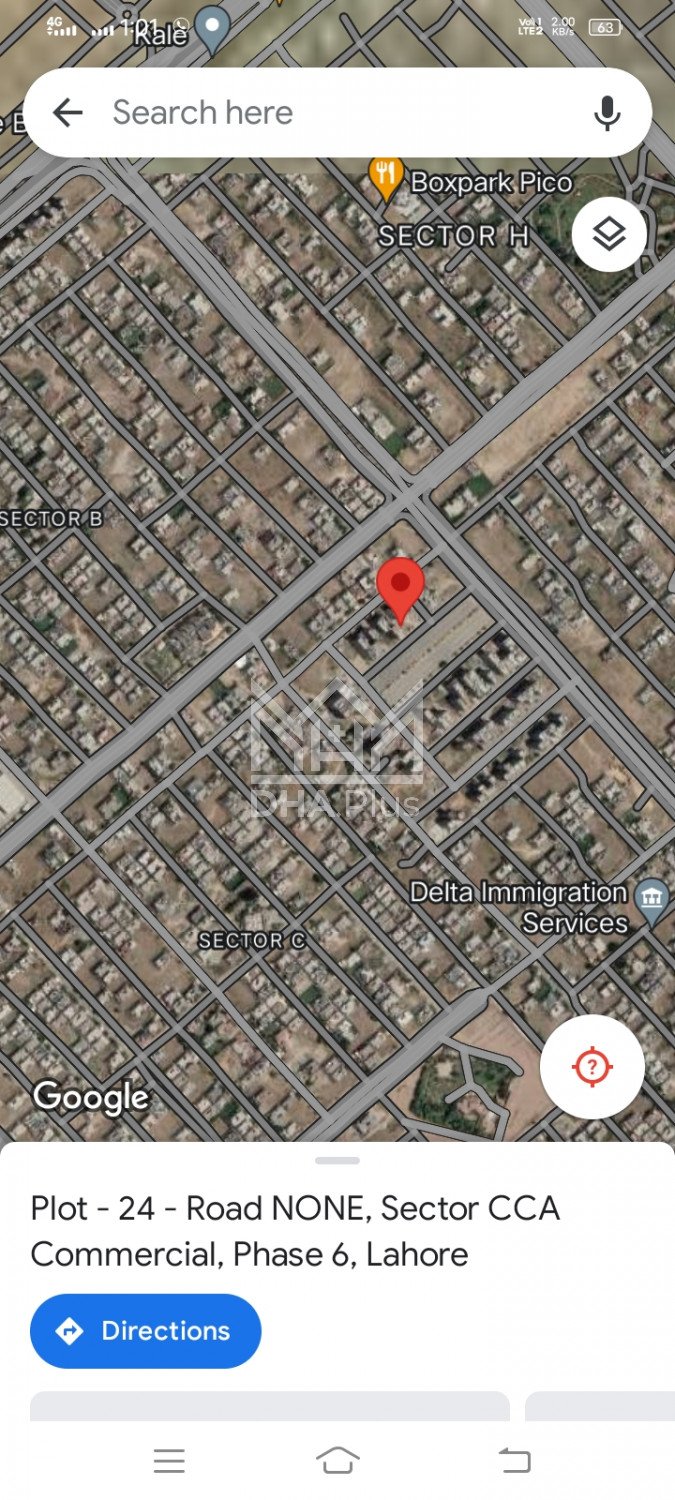Tap the Search here field
Screen dimensions: 675x1500
coord(330,113)
